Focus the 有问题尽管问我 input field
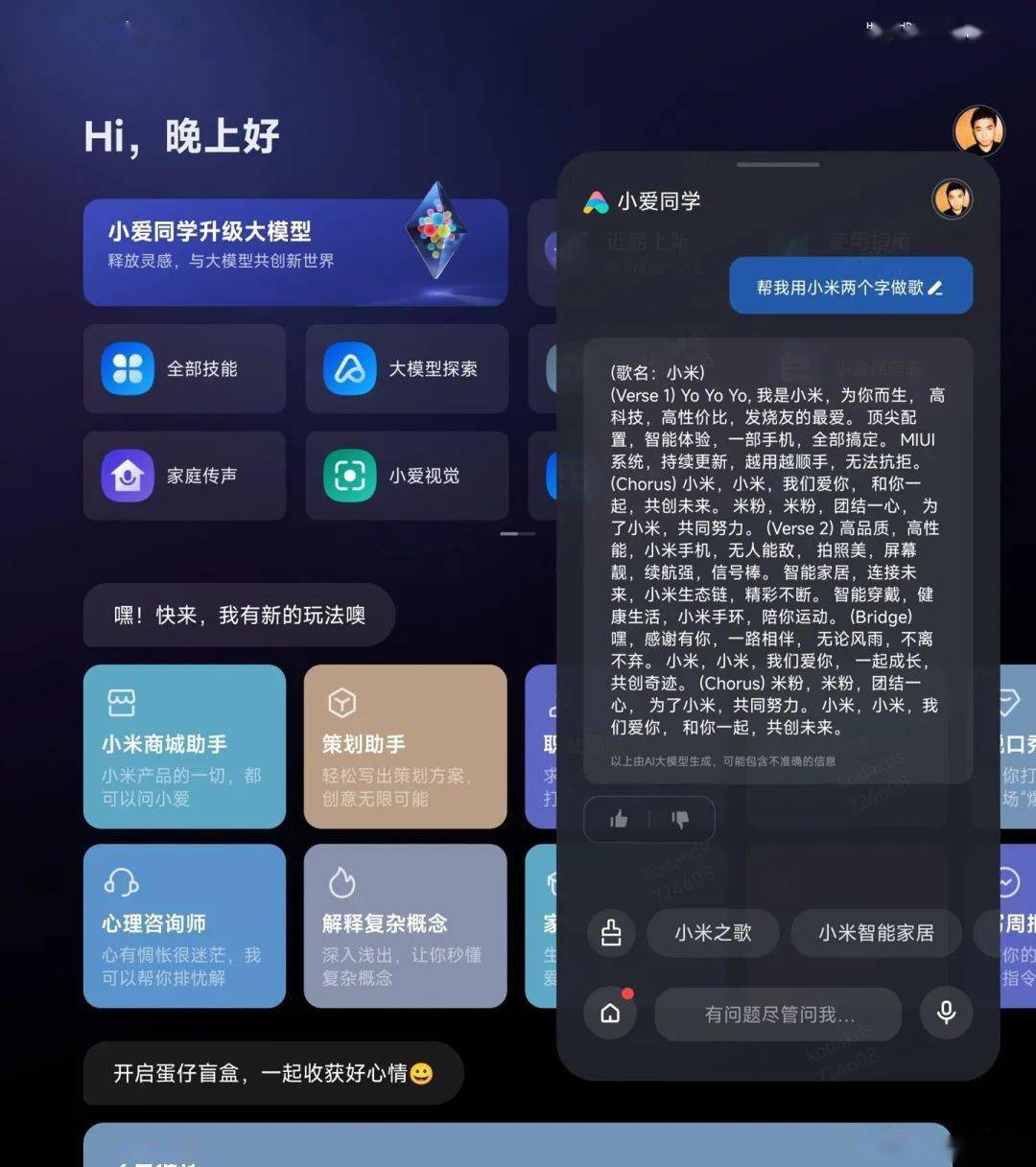 coord(778,1014)
